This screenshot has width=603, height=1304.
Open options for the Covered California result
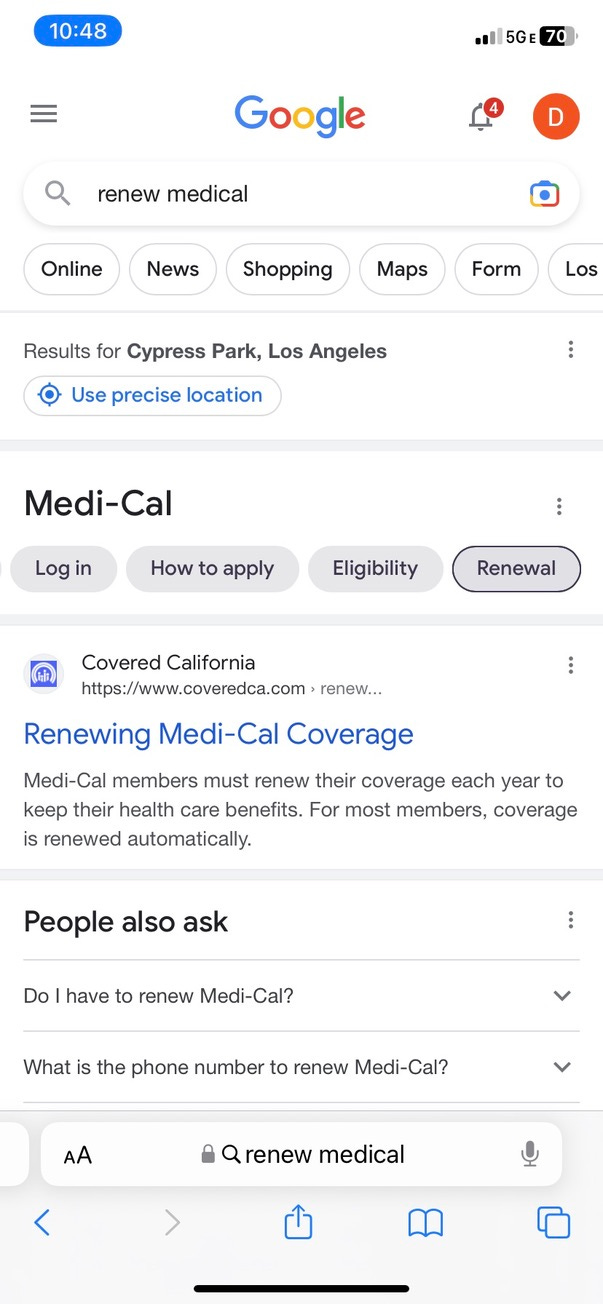[571, 665]
